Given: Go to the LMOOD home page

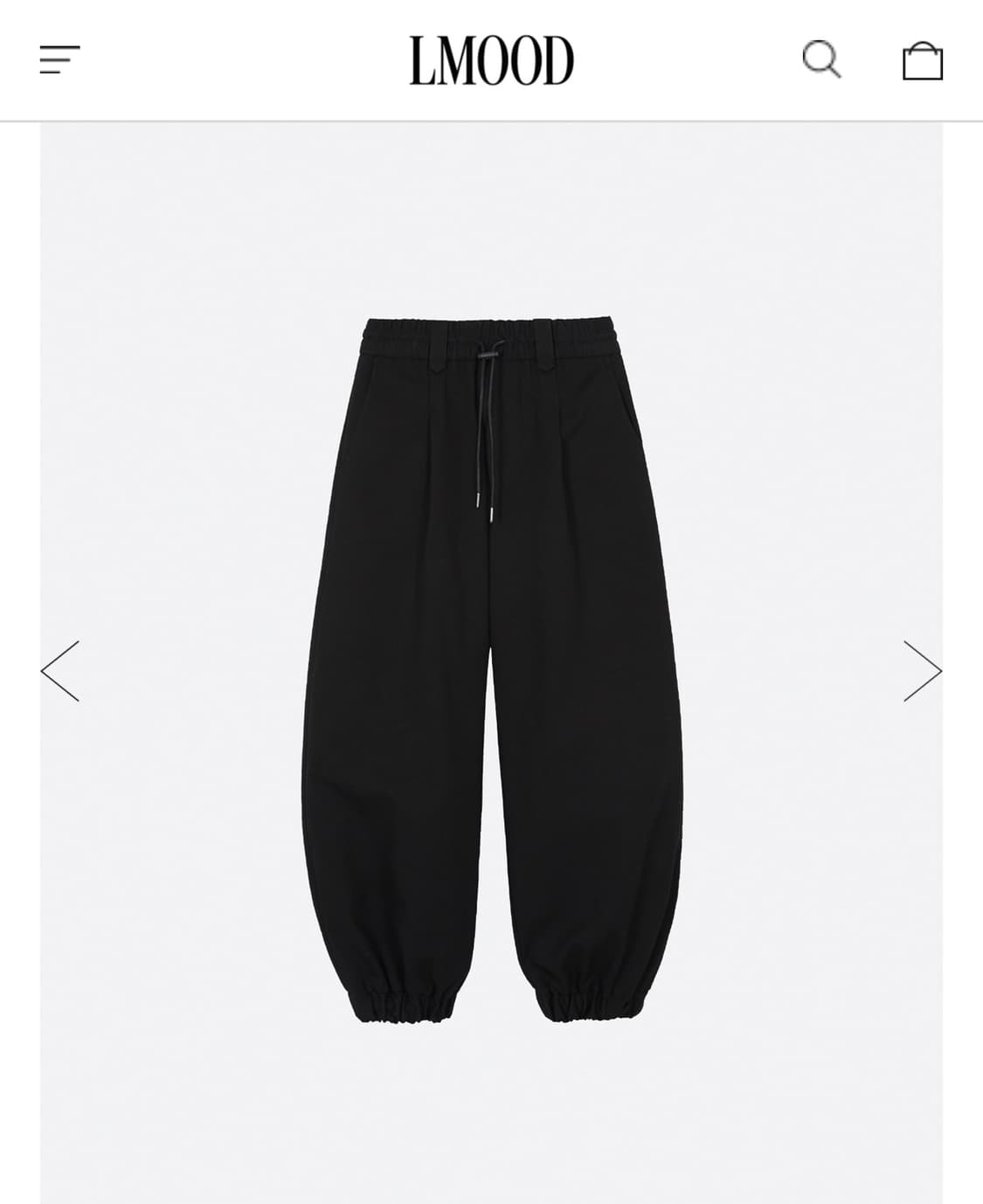Looking at the screenshot, I should coord(491,60).
